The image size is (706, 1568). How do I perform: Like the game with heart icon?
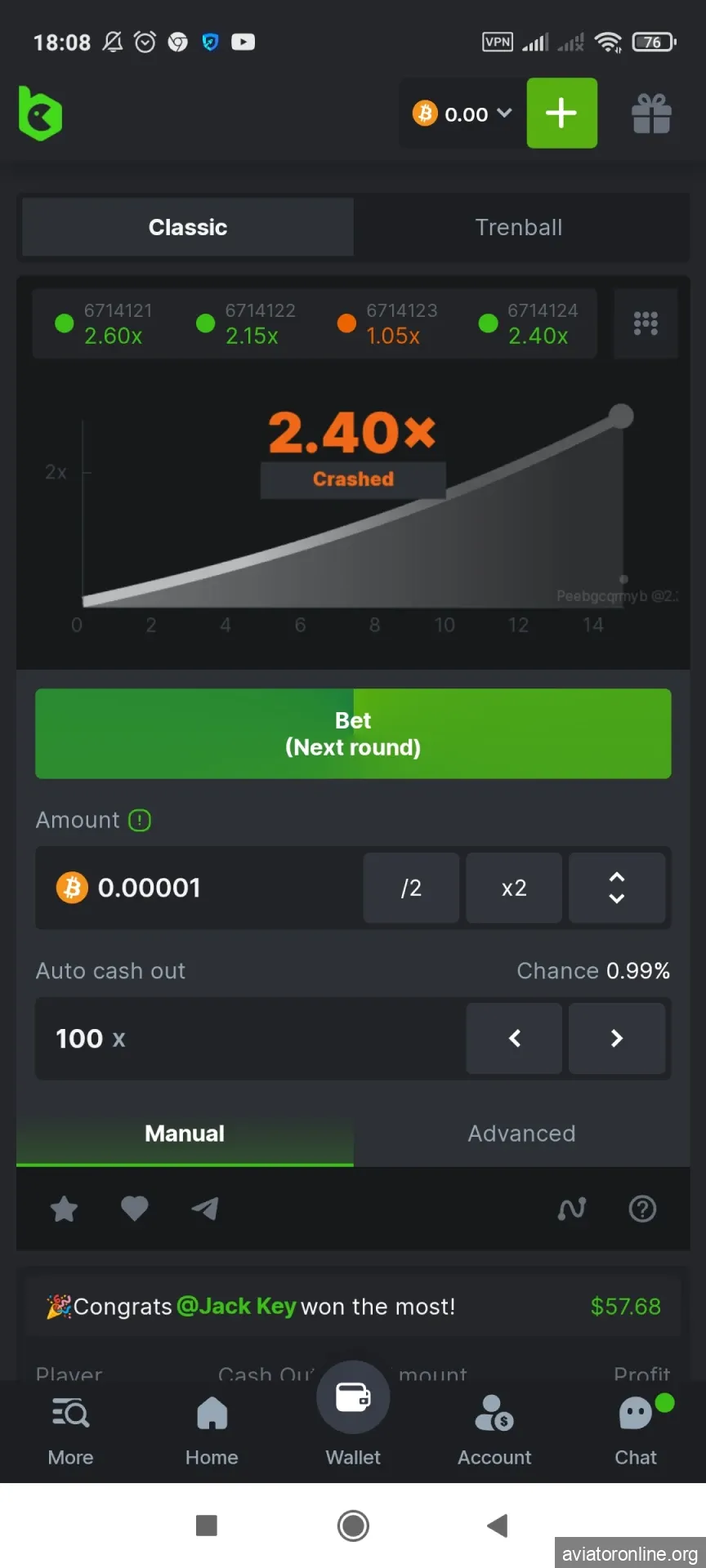click(135, 1209)
